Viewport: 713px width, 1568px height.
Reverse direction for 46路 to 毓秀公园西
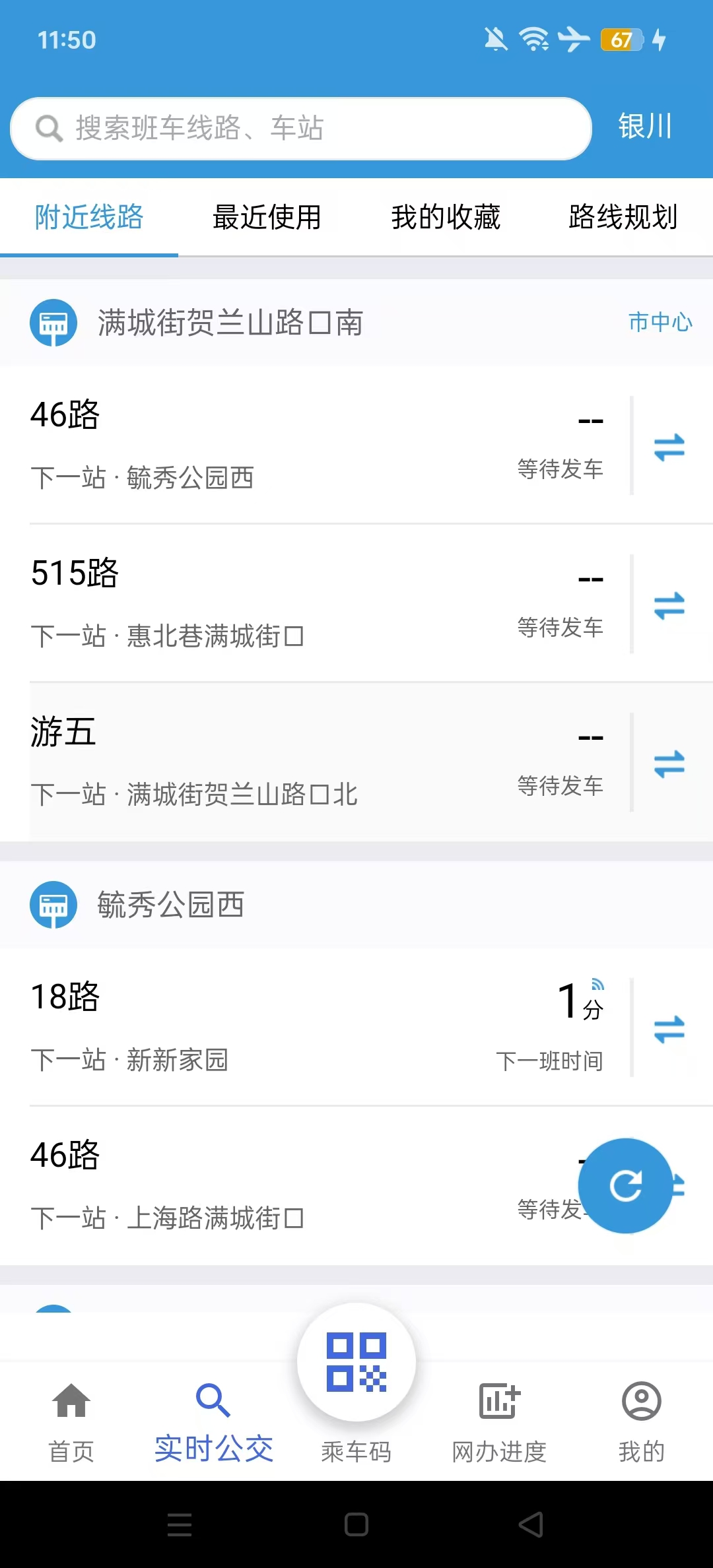tap(669, 446)
